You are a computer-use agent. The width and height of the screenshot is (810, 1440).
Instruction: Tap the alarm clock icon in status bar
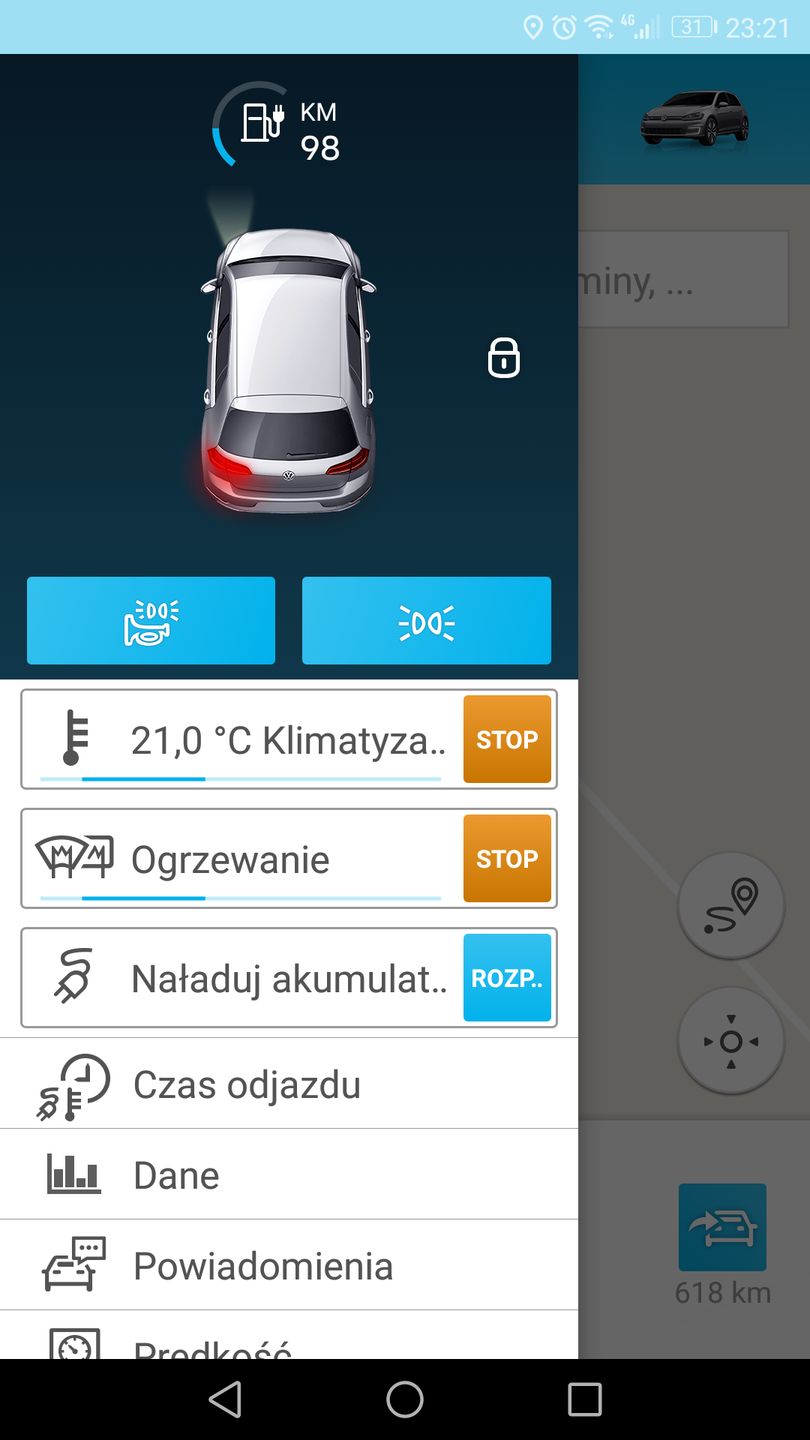566,26
